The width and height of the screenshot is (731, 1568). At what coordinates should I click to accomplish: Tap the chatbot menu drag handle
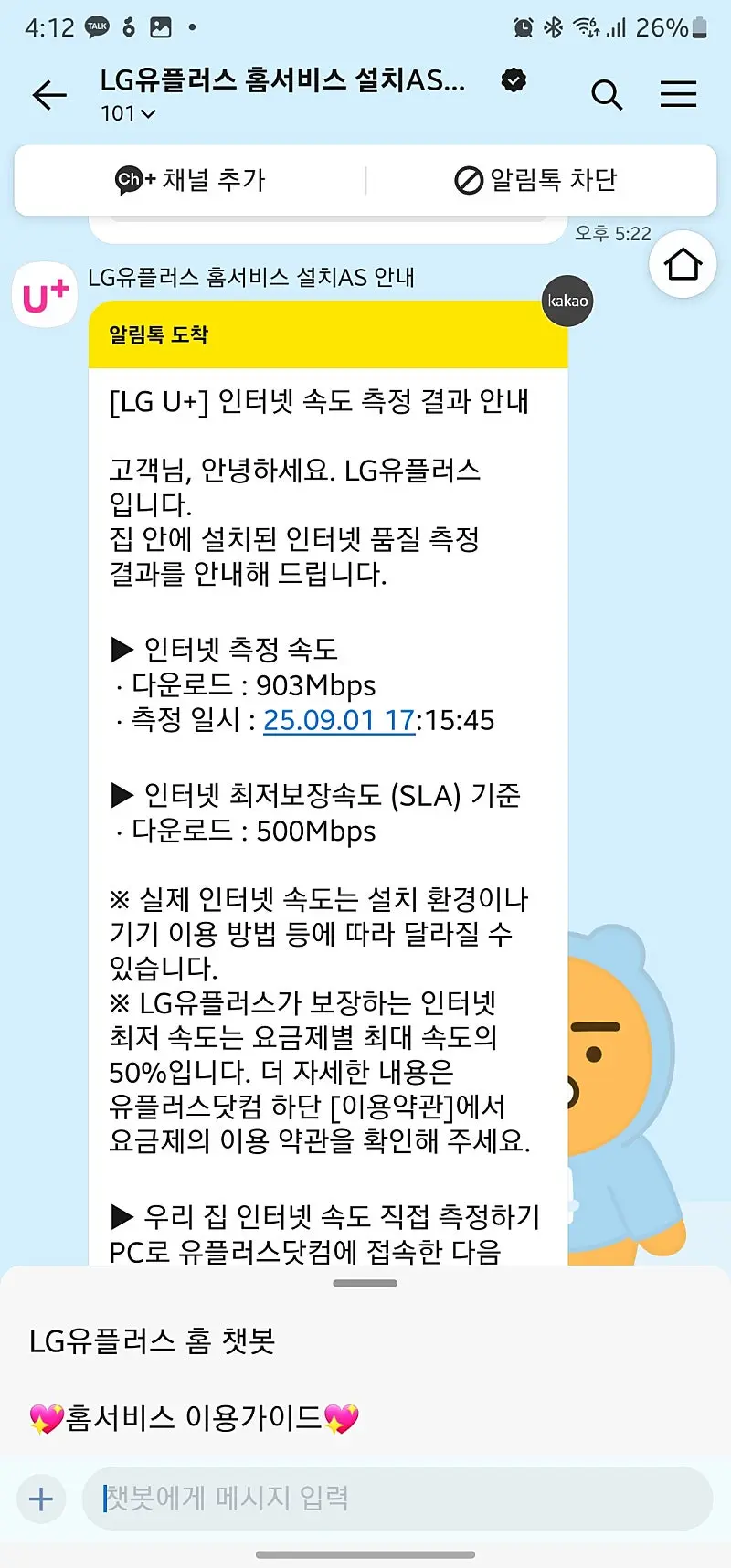(365, 1283)
